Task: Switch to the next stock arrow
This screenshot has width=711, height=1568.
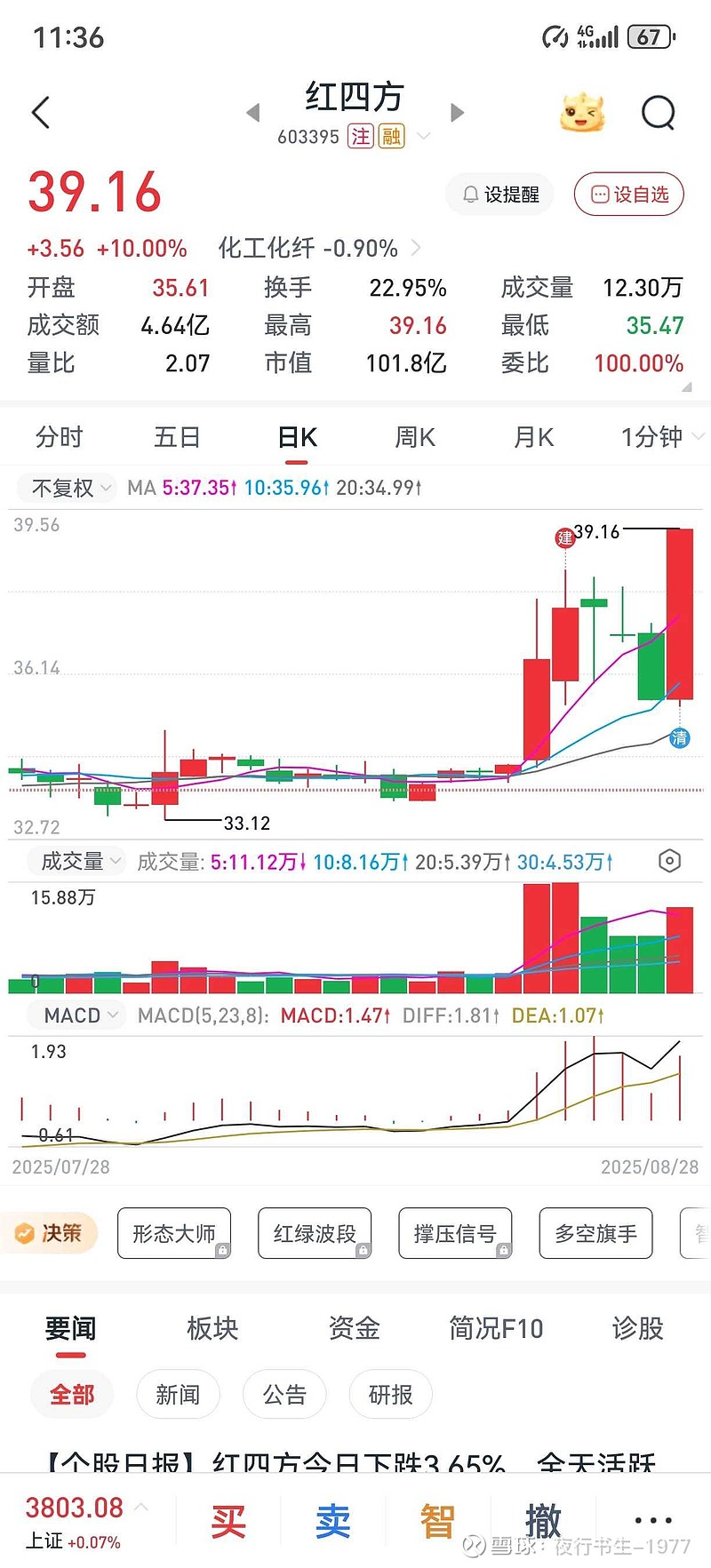Action: 457,113
